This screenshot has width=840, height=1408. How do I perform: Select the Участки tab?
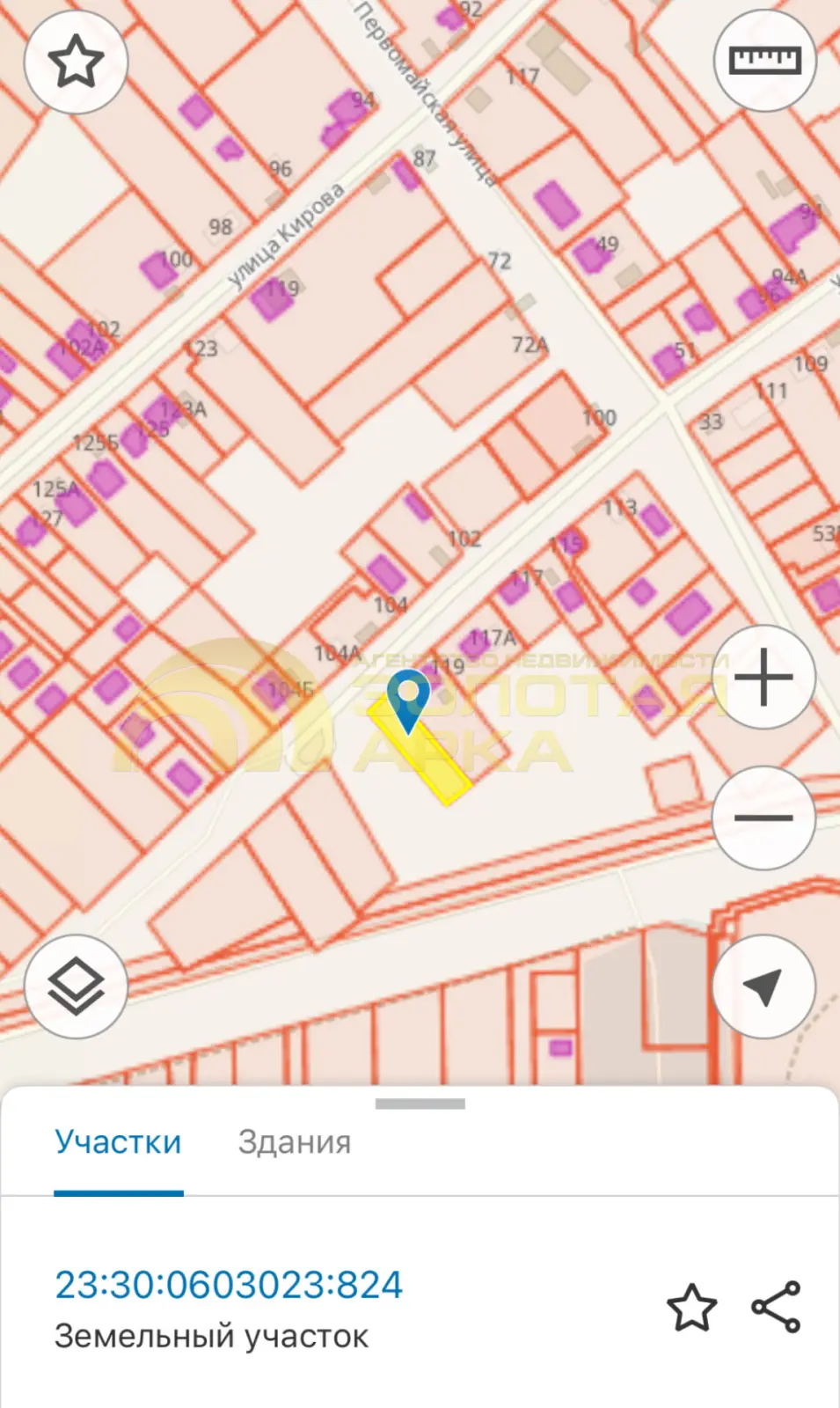point(119,1142)
